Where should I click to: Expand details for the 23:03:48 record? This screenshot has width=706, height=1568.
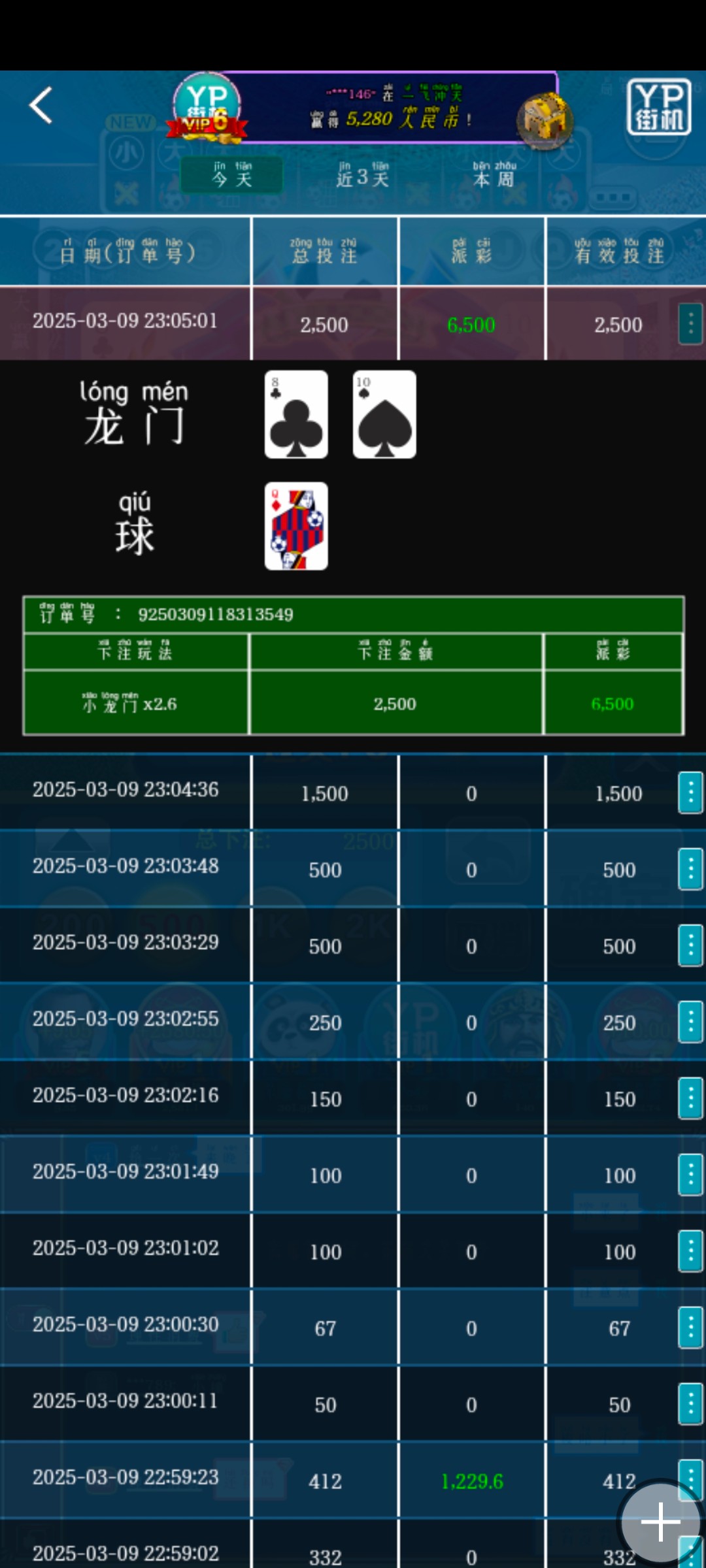click(x=690, y=869)
